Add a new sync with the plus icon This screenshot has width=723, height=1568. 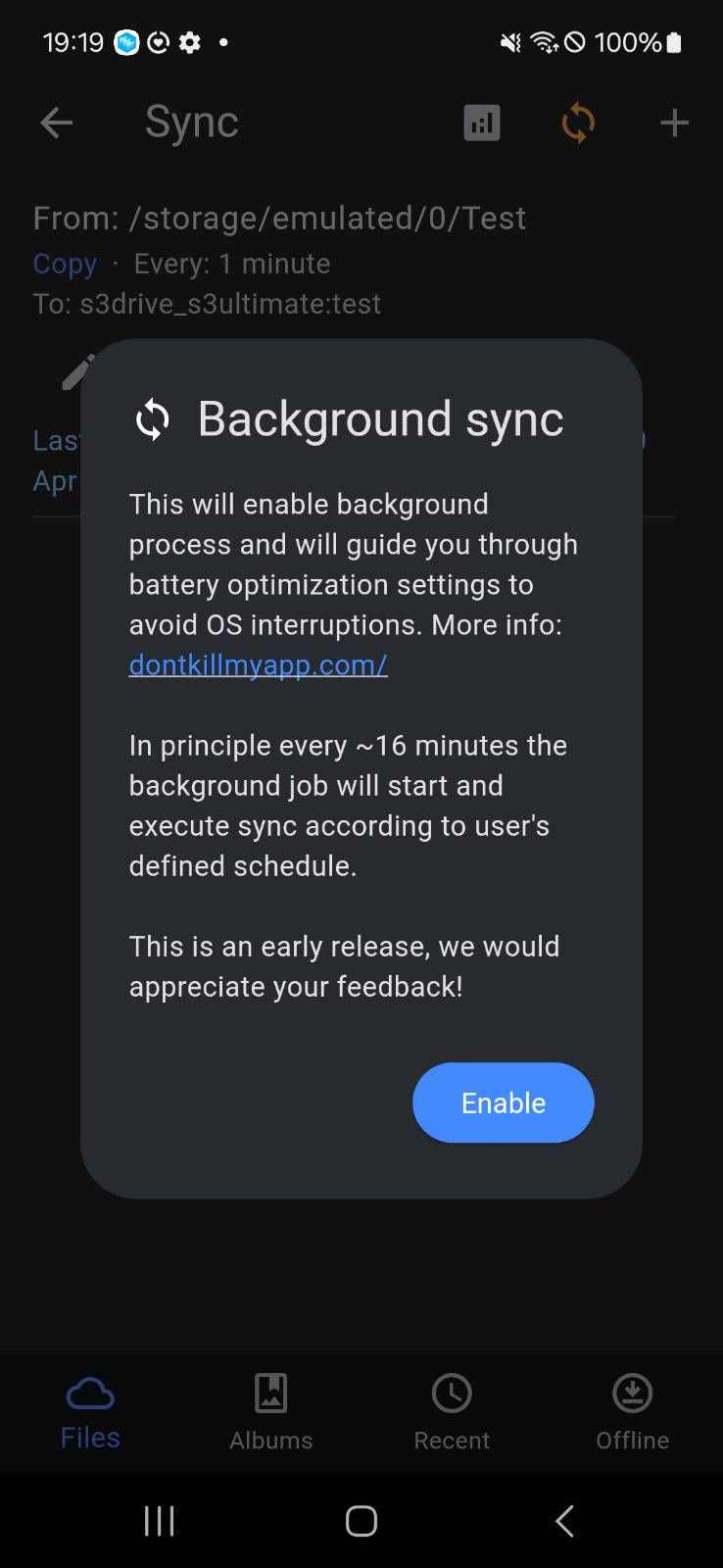pos(674,122)
